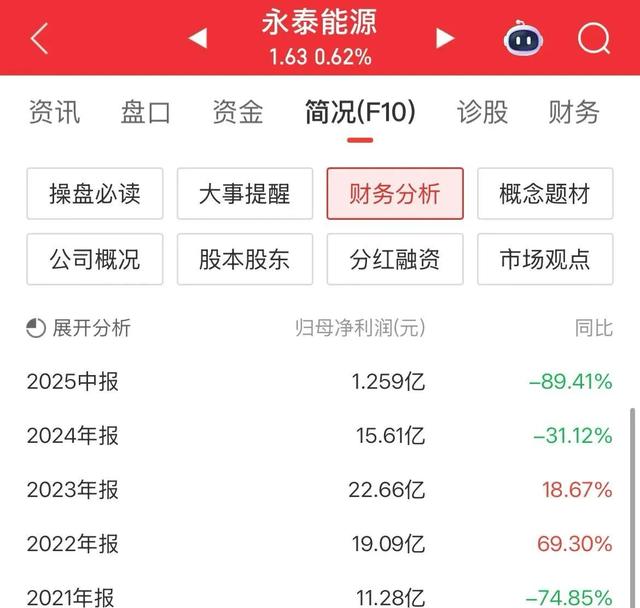Screen dimensions: 640x608
Task: Switch to the 财务 tab
Action: 574,112
